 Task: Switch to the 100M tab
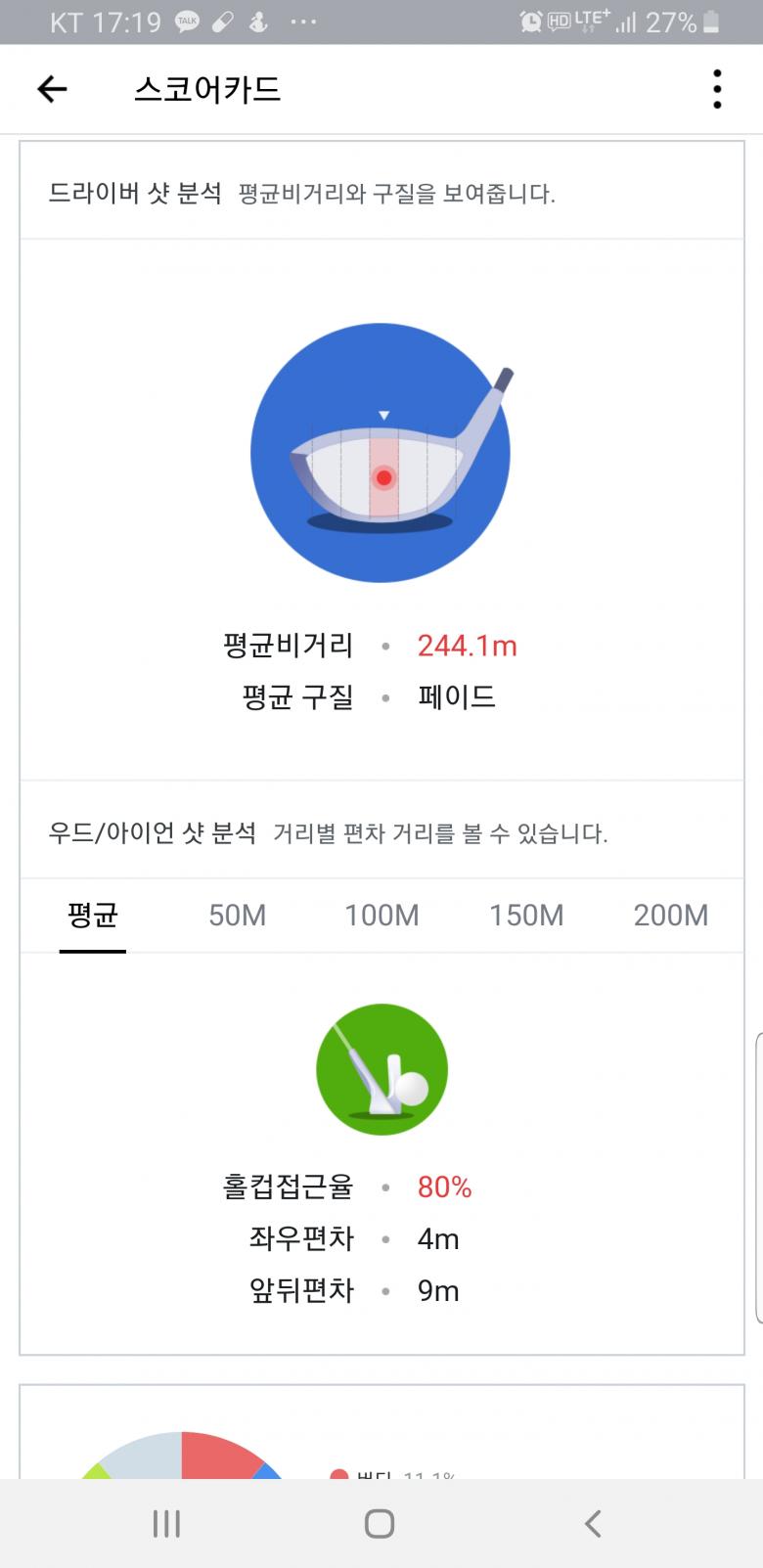click(381, 916)
